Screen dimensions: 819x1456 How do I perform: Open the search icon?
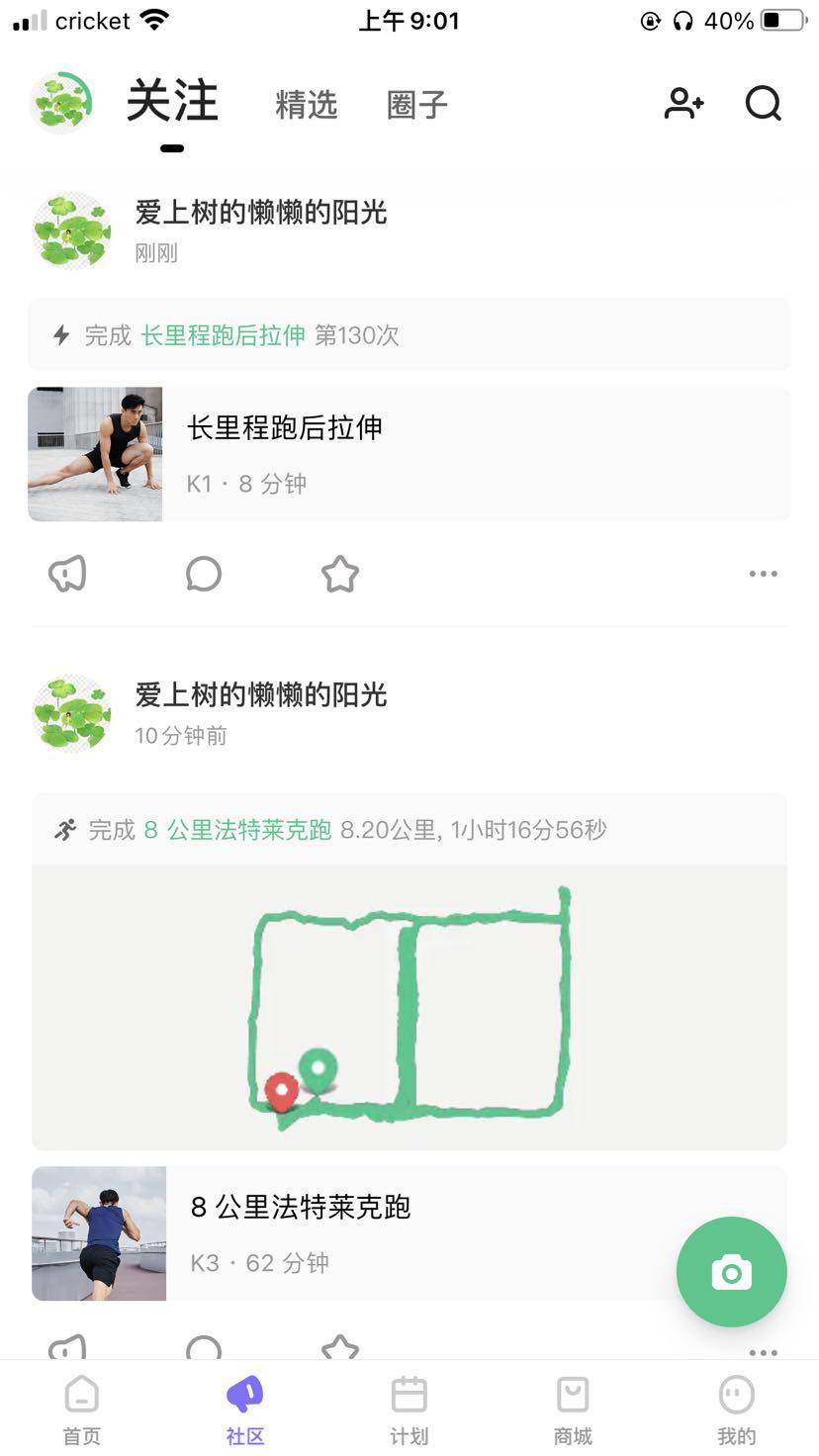(x=763, y=103)
